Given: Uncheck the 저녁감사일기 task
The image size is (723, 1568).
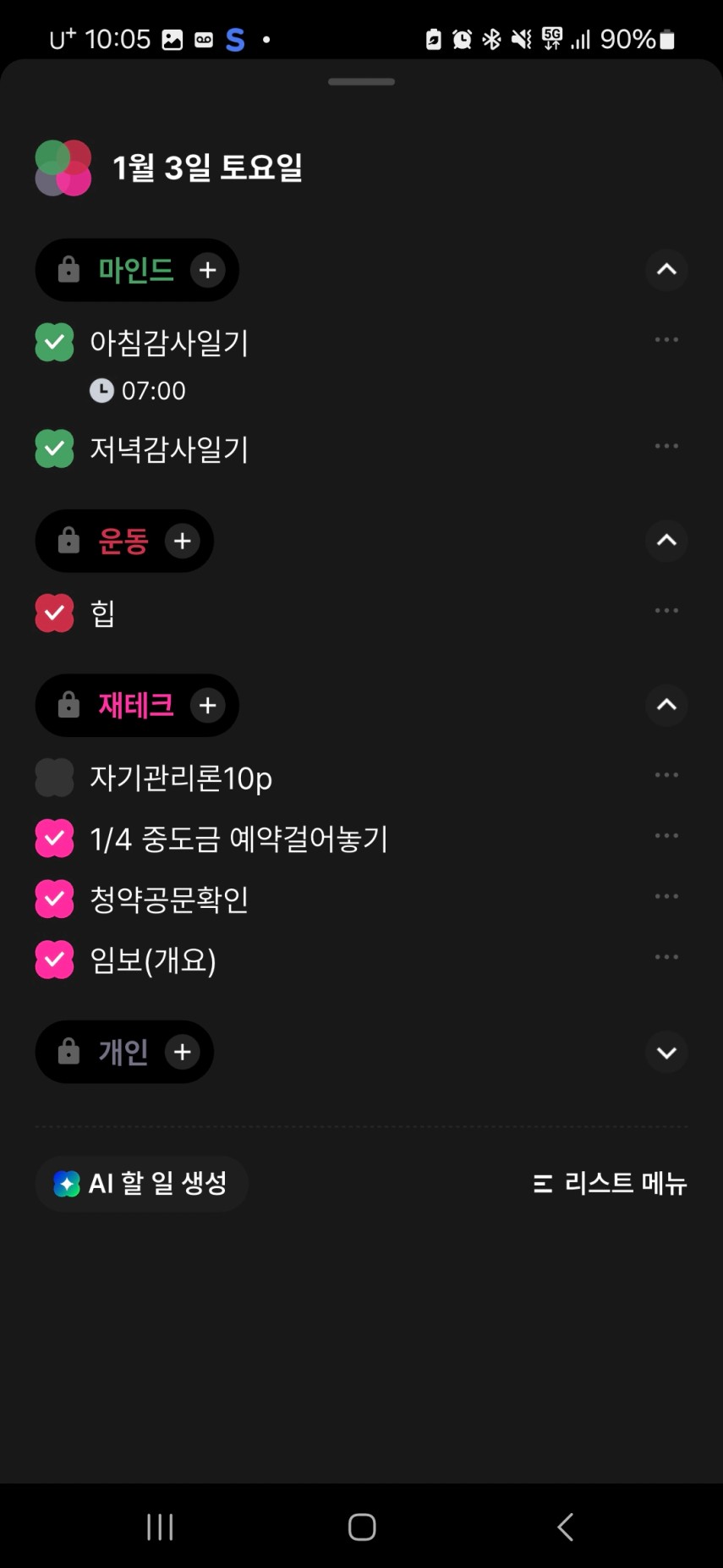Looking at the screenshot, I should (x=54, y=448).
